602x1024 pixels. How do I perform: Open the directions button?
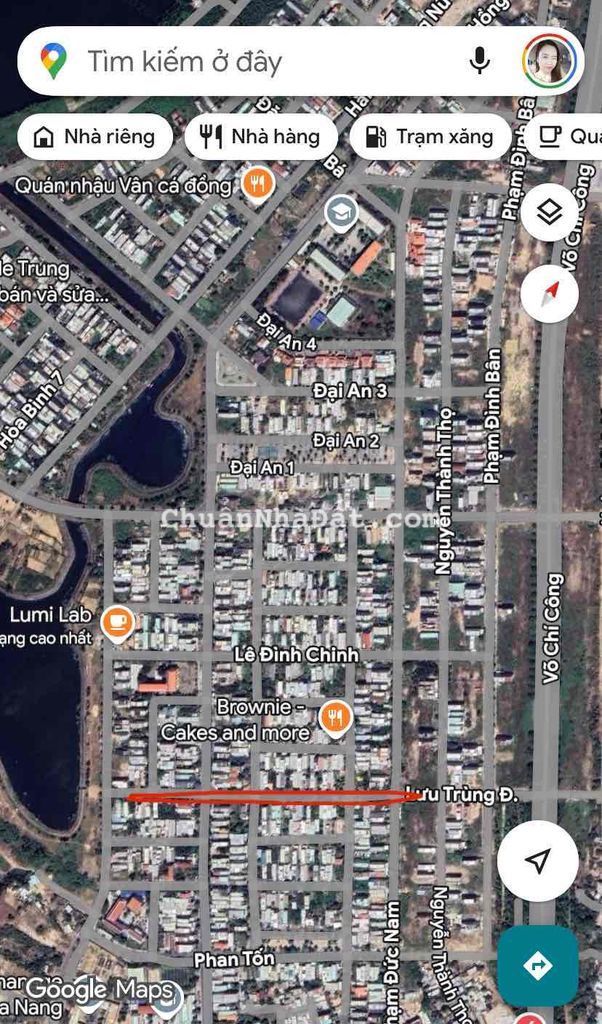(x=538, y=965)
